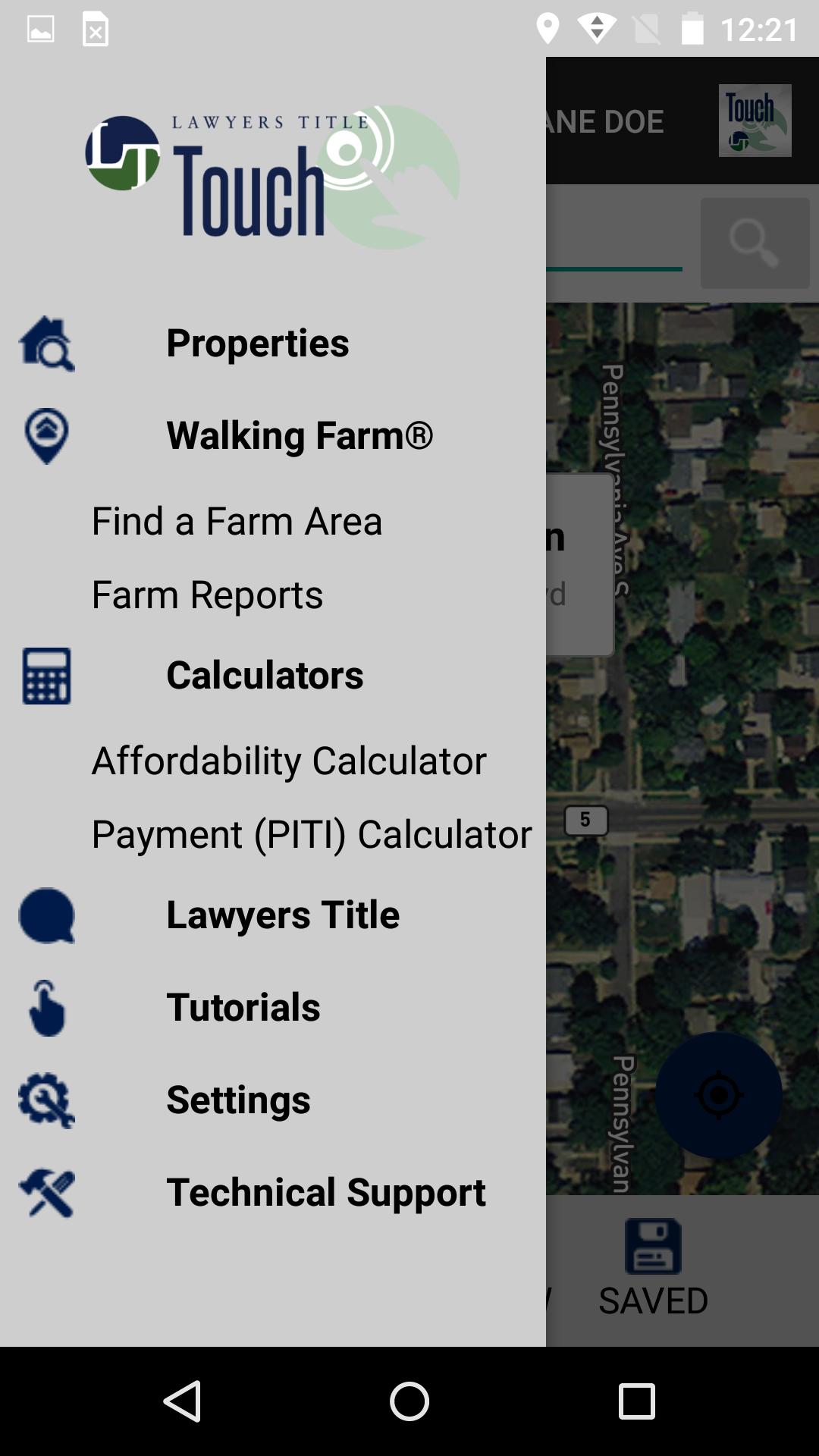Viewport: 819px width, 1456px height.
Task: Tap the search magnifier button
Action: [755, 243]
